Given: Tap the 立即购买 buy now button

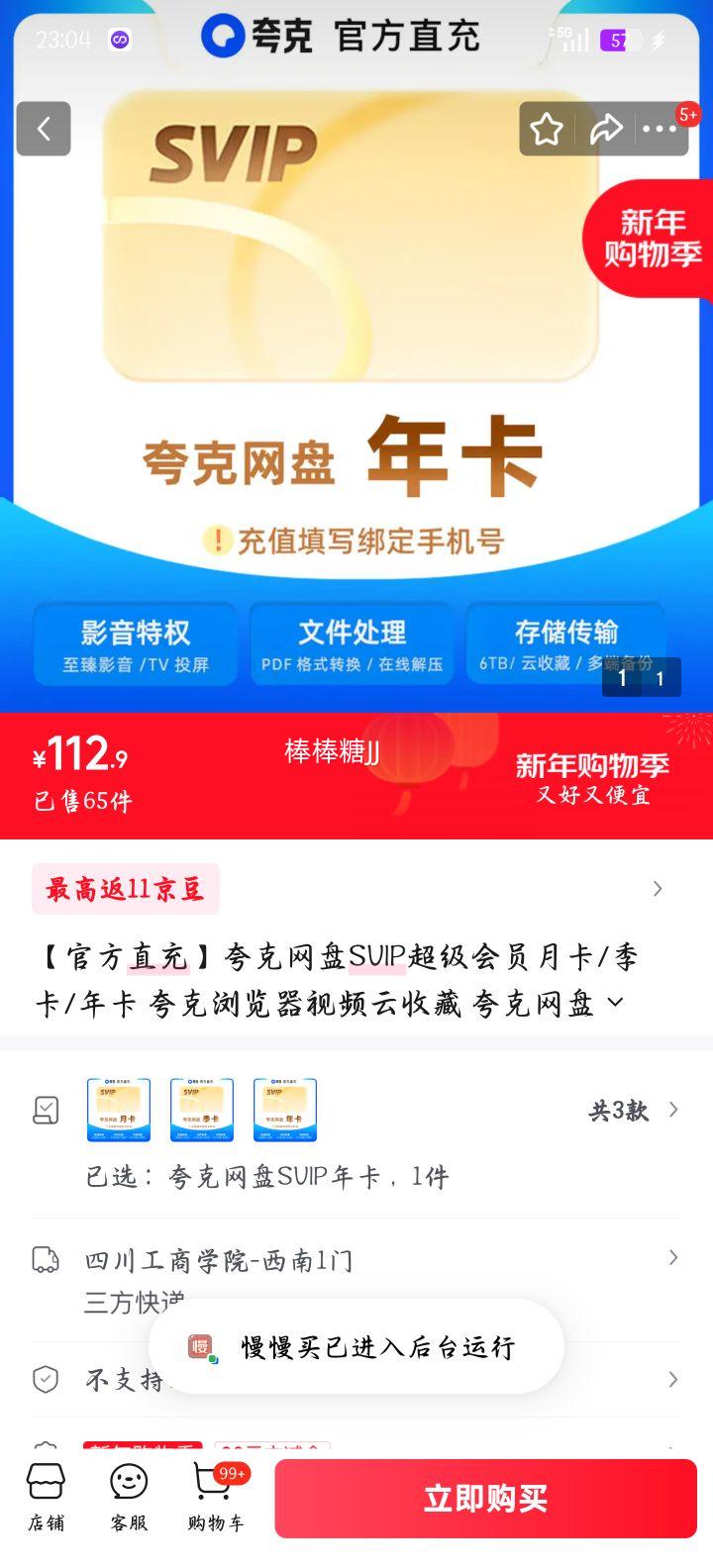Looking at the screenshot, I should pyautogui.click(x=485, y=1498).
